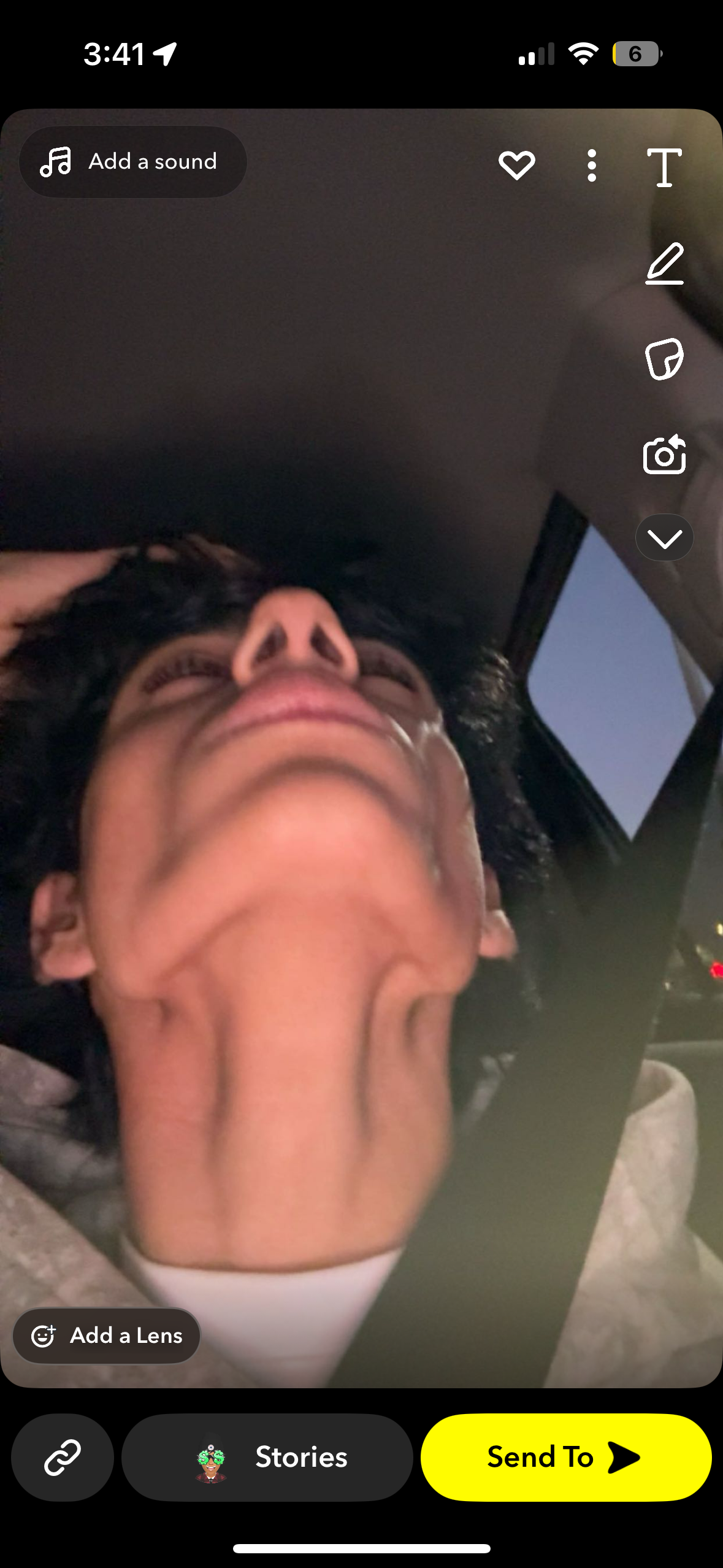Open the sticker picker
The width and height of the screenshot is (723, 1568).
(x=664, y=359)
